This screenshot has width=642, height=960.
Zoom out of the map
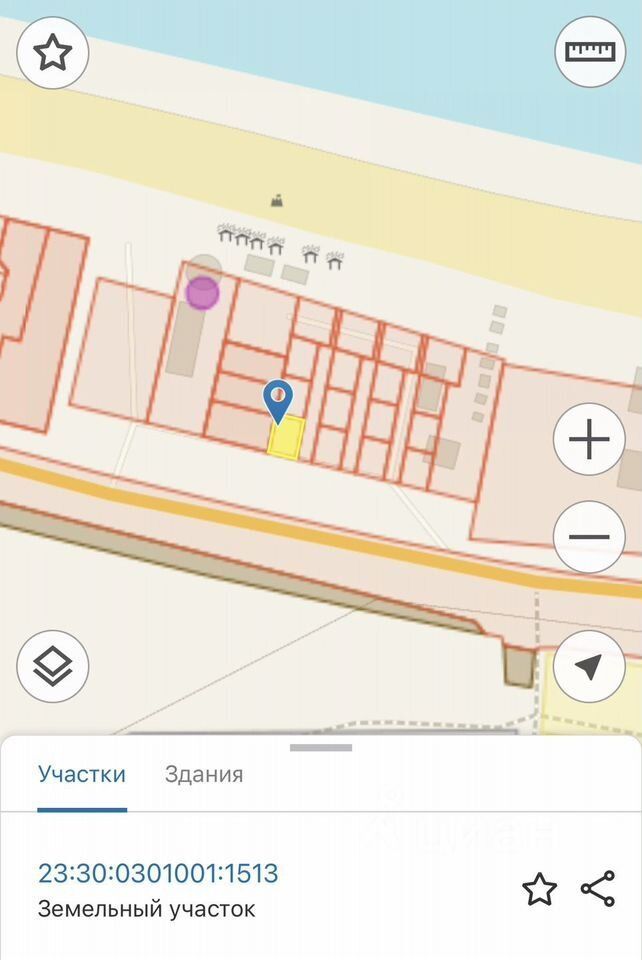coord(589,537)
